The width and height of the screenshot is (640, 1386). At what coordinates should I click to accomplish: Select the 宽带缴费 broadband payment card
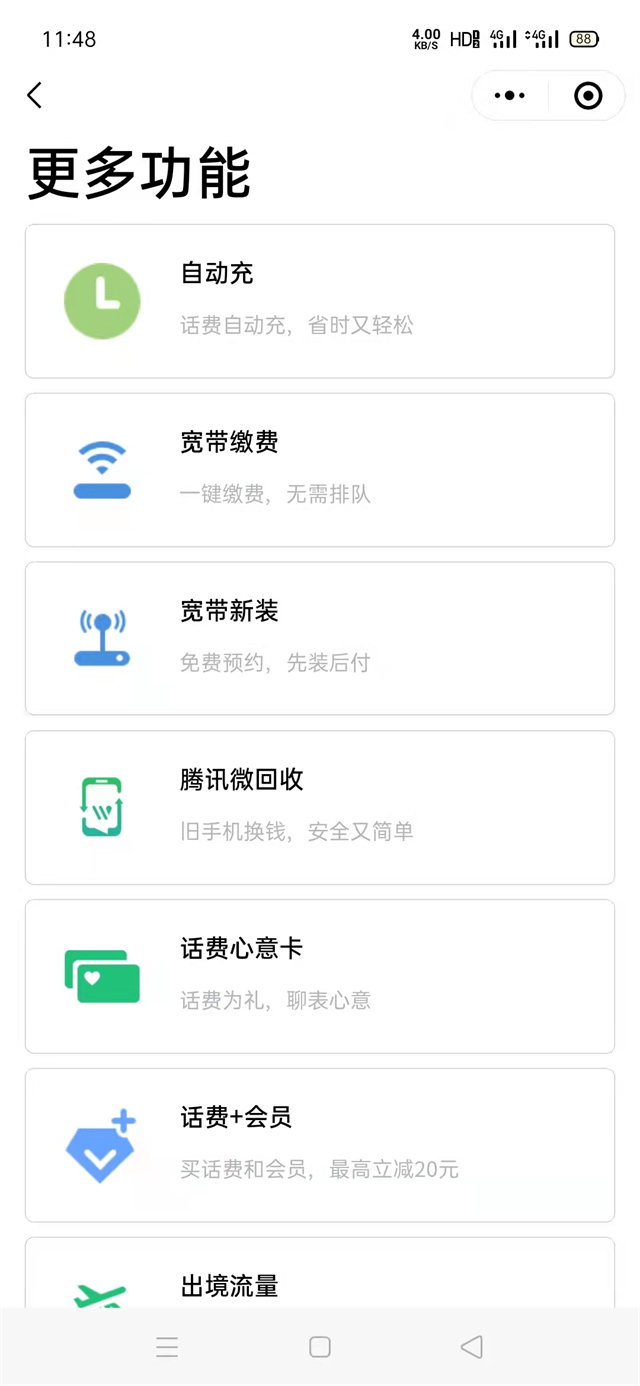click(320, 470)
